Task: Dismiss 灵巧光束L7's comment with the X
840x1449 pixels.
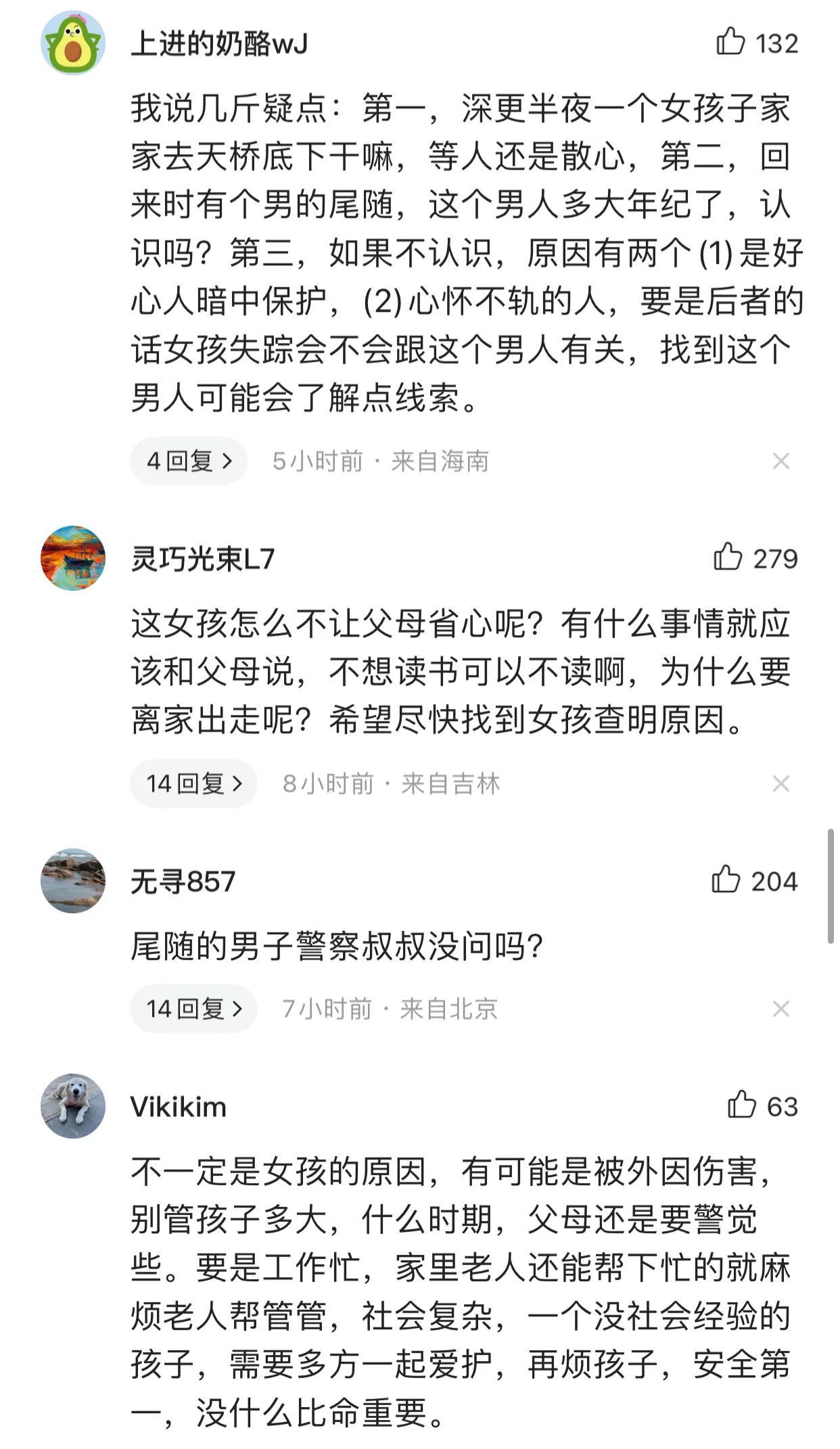Action: pyautogui.click(x=781, y=784)
